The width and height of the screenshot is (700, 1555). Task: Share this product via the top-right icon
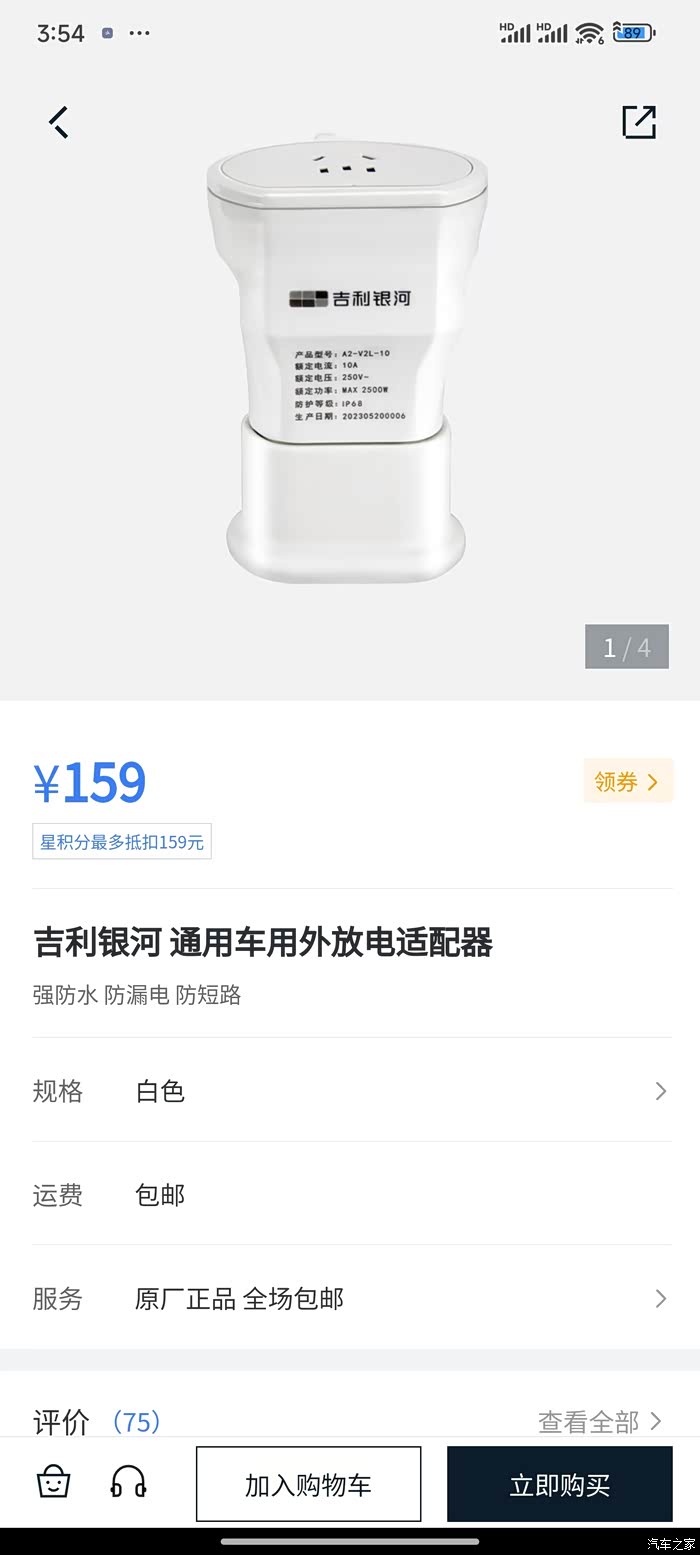639,122
